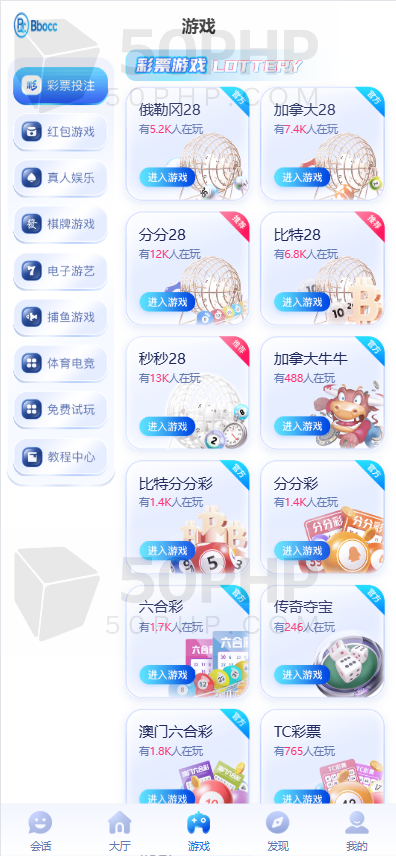The width and height of the screenshot is (396, 856).
Task: Open the 红包游戏 category
Action: [60, 132]
